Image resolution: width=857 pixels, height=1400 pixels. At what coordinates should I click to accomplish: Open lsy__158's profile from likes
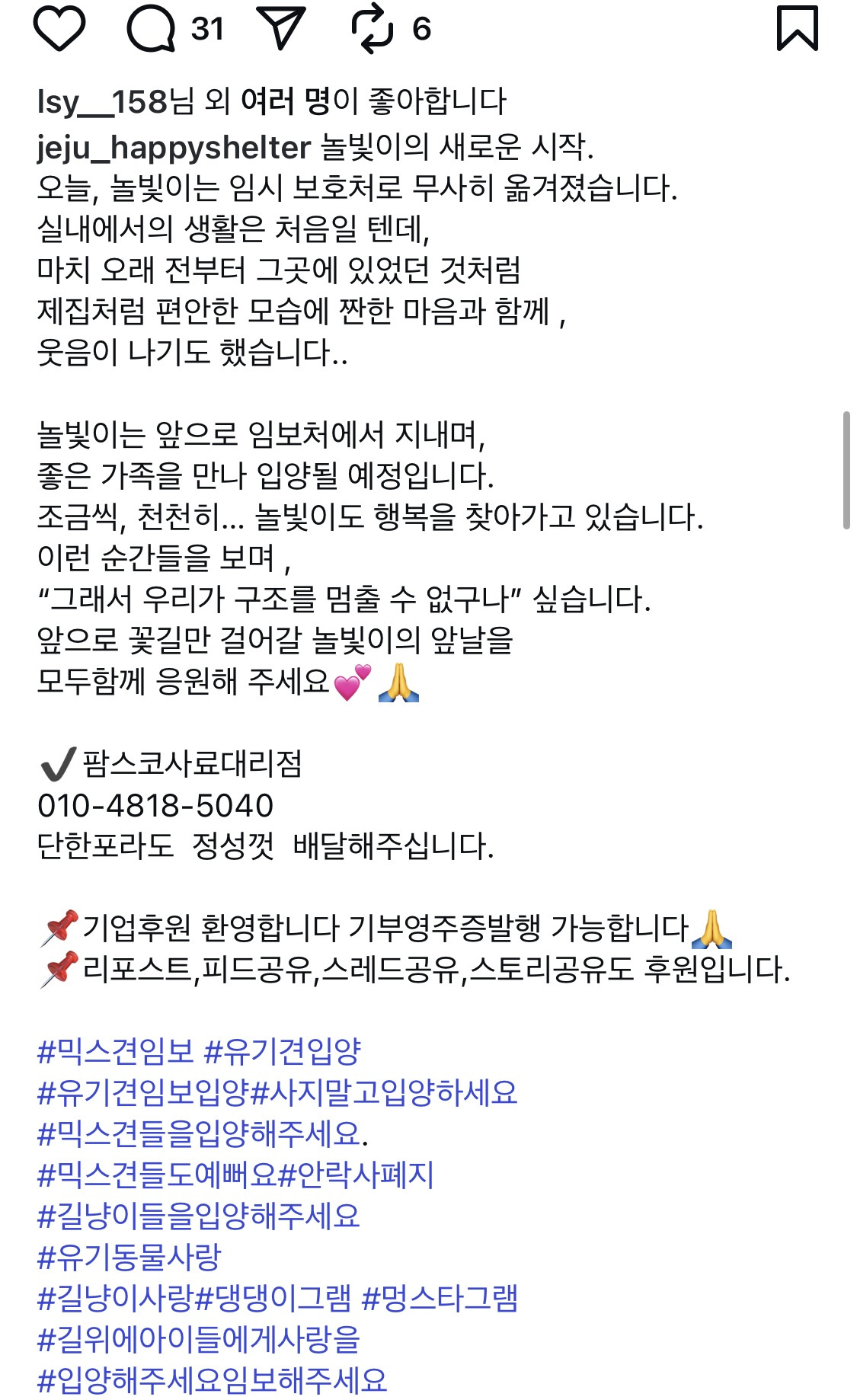pos(101,101)
